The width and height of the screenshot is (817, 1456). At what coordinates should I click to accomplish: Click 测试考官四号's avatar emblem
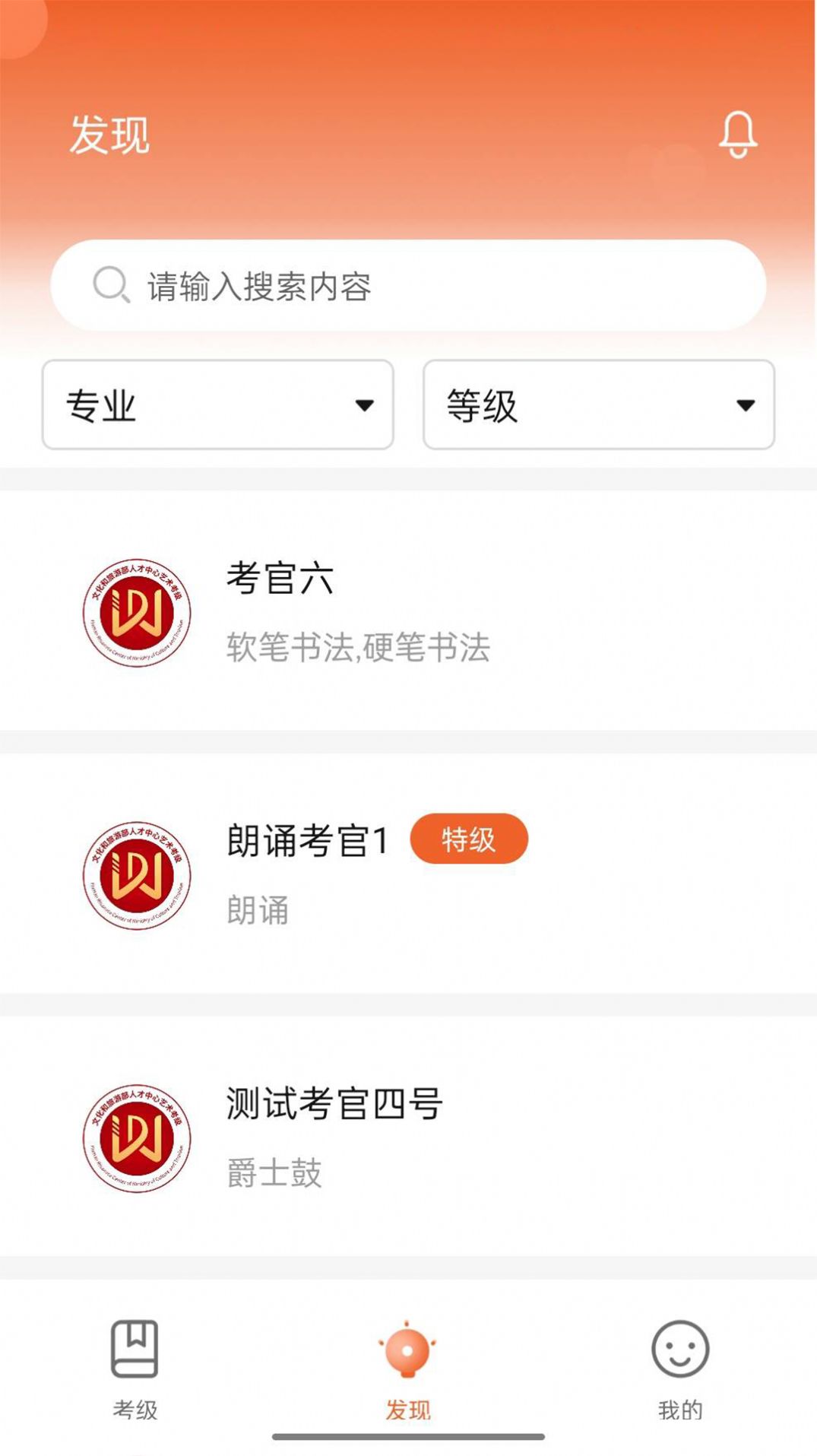[137, 1138]
